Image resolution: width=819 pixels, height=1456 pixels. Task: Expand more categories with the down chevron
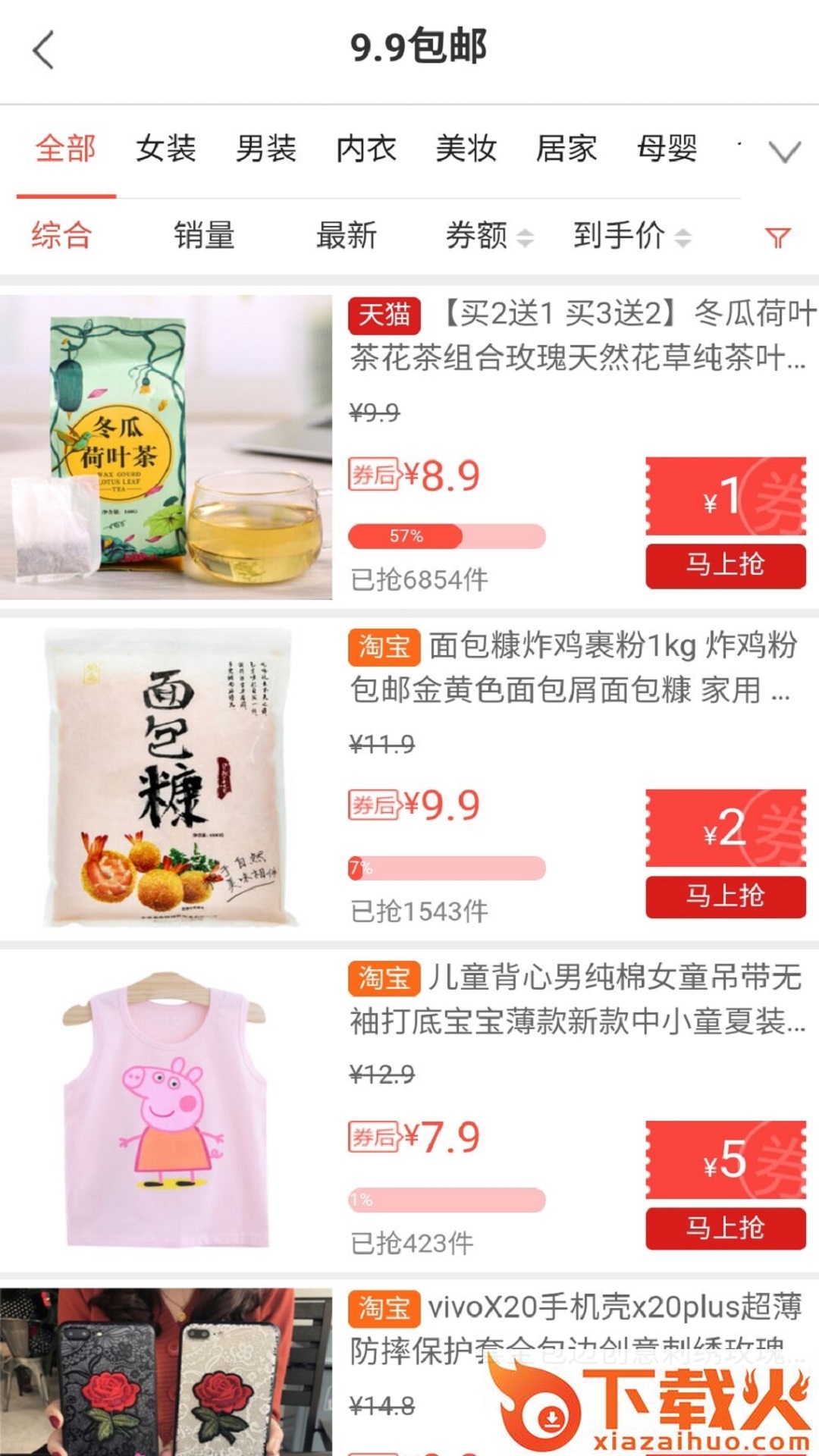coord(785,149)
